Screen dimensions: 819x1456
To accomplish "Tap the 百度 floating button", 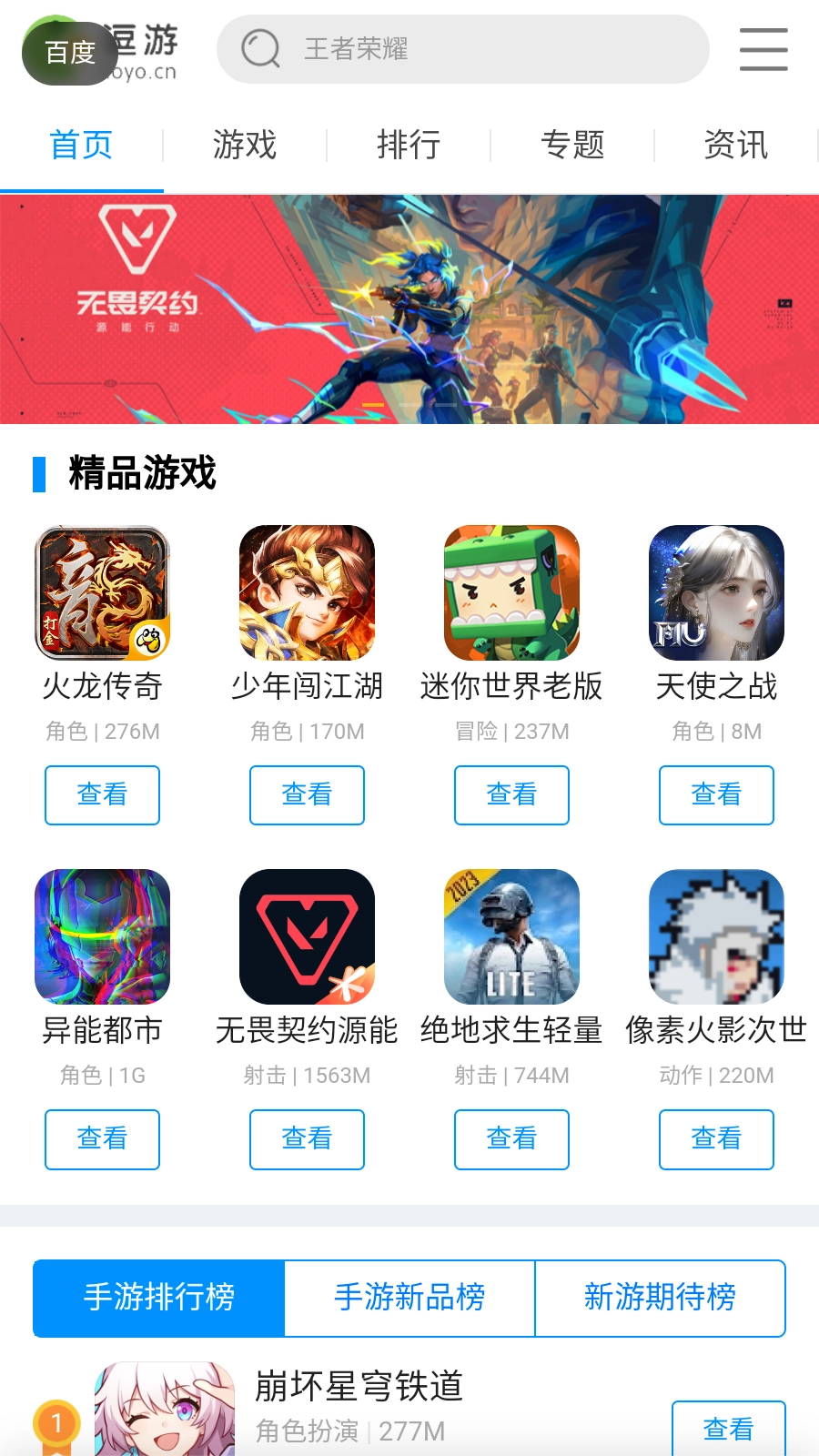I will tap(69, 53).
